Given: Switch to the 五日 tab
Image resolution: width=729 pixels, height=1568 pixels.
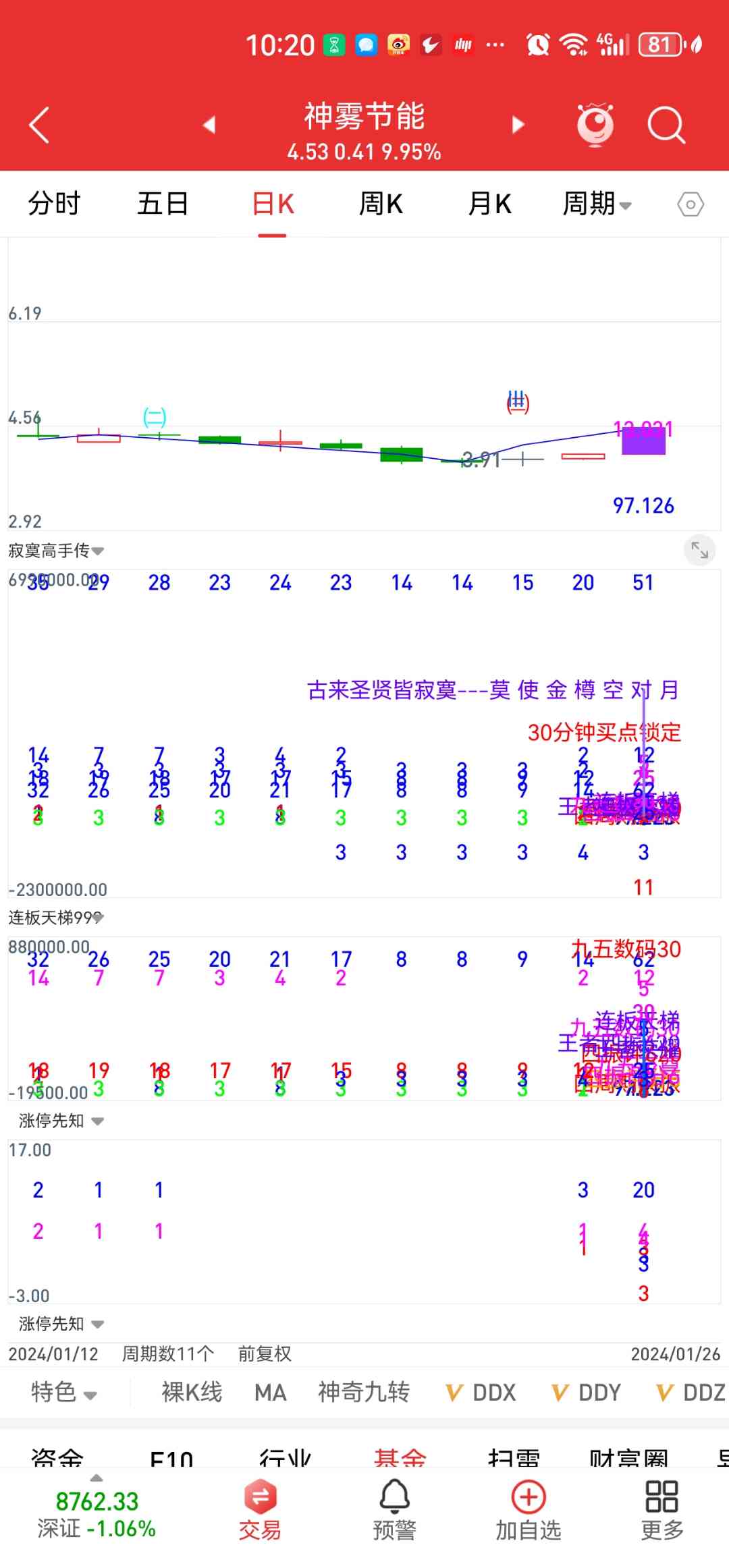Looking at the screenshot, I should pos(163,204).
